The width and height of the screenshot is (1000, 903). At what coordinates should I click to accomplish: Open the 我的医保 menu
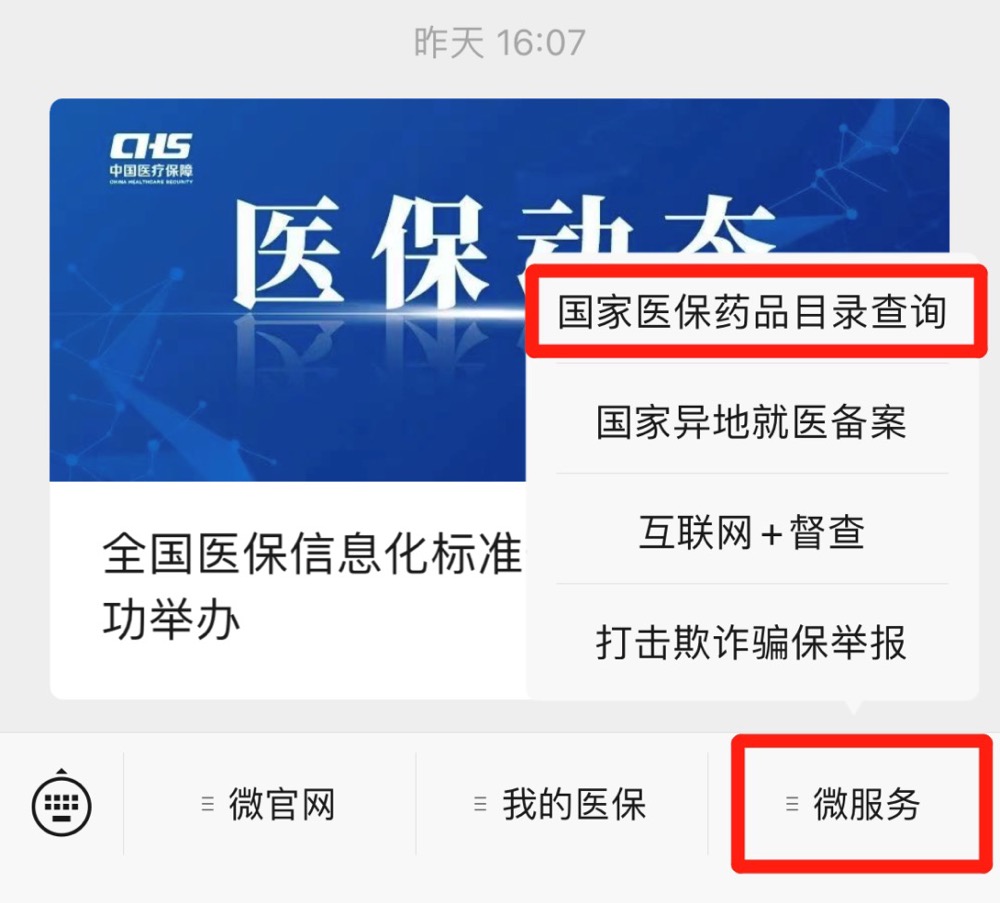(x=562, y=805)
